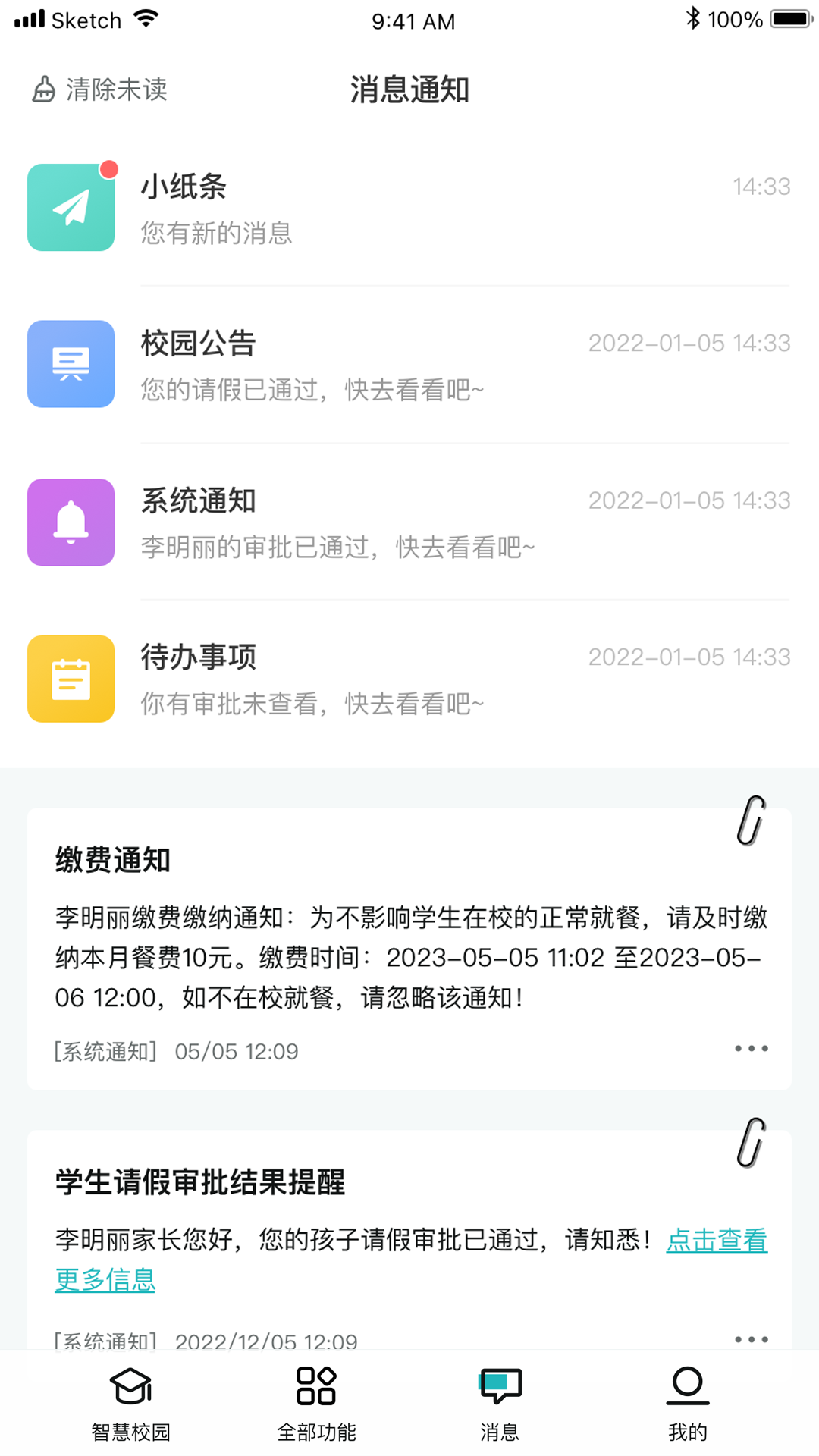Click the 待办事项 yellow notepad icon
Screen dimensions: 819x1456
pos(71,679)
